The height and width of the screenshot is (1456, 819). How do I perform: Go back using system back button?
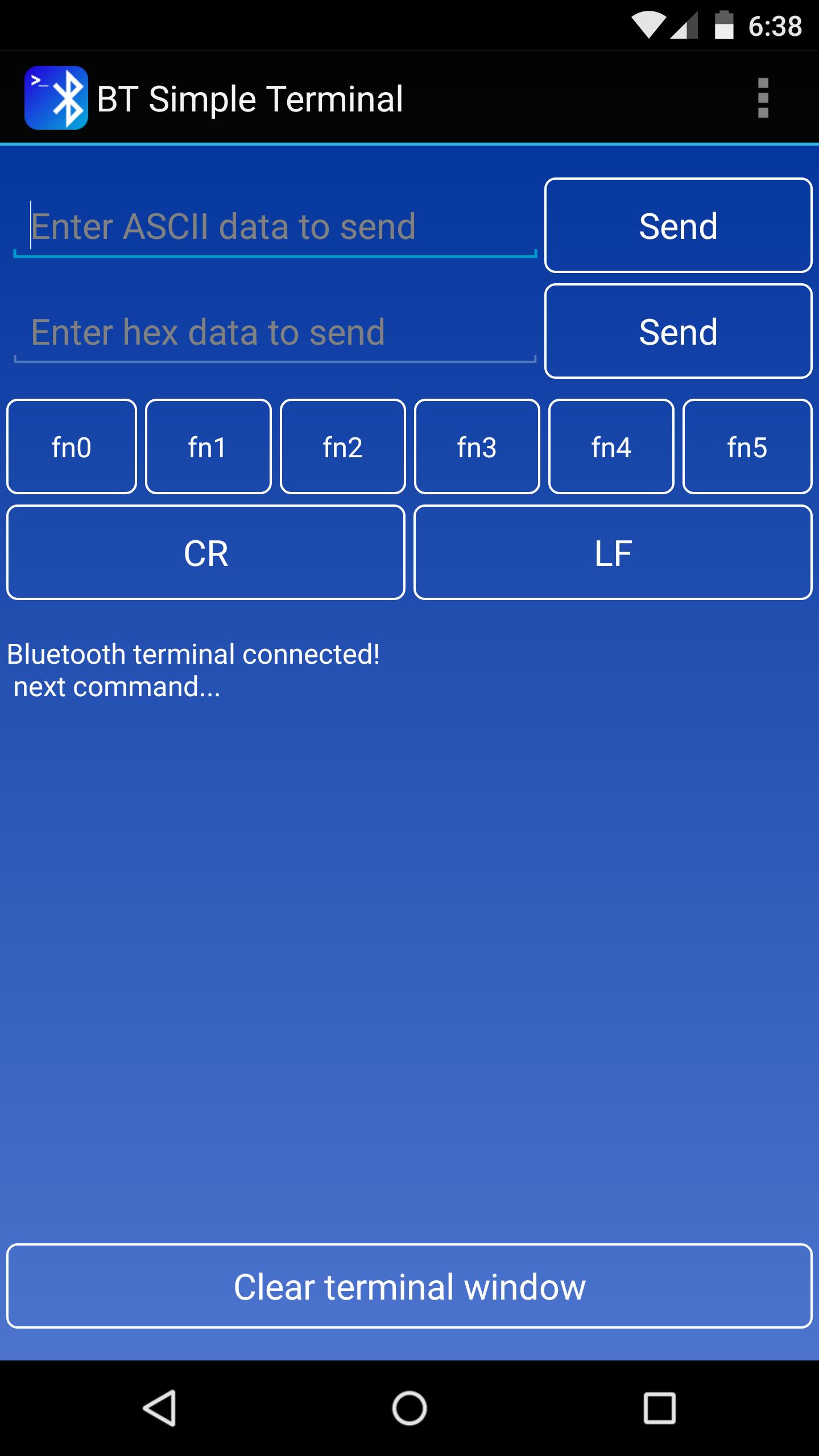159,1408
